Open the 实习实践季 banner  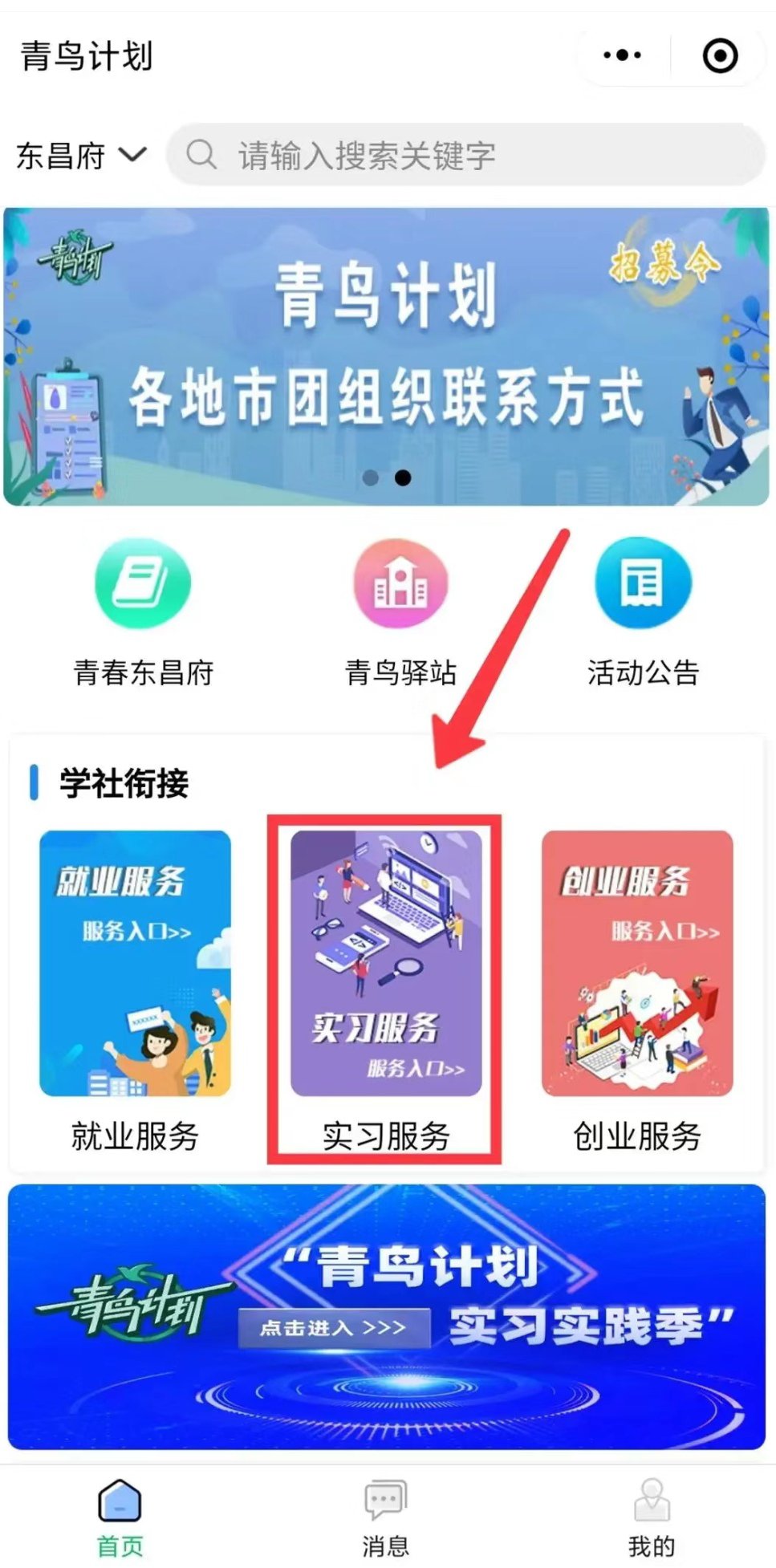click(387, 1316)
